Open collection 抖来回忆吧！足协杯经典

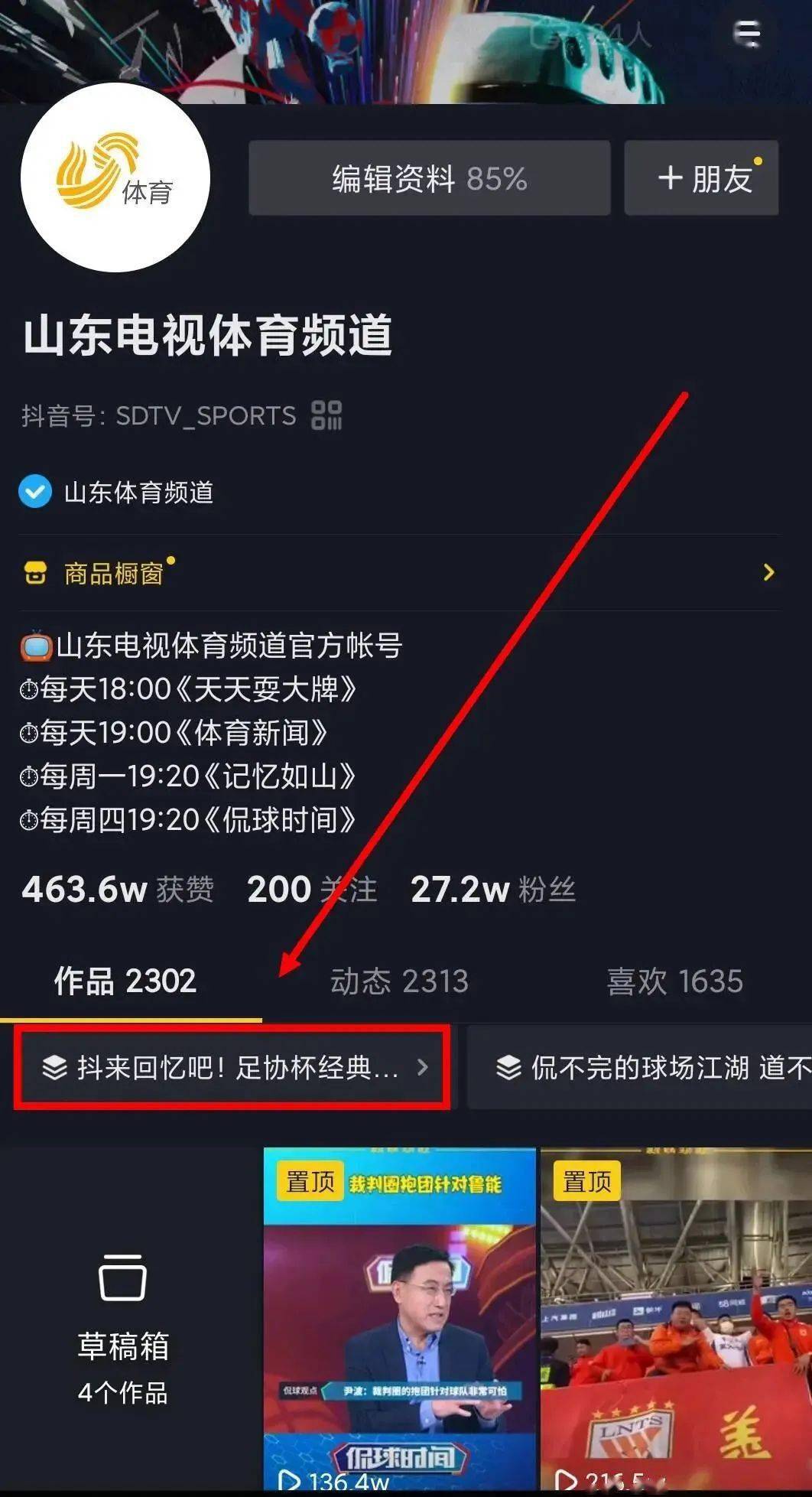232,1067
